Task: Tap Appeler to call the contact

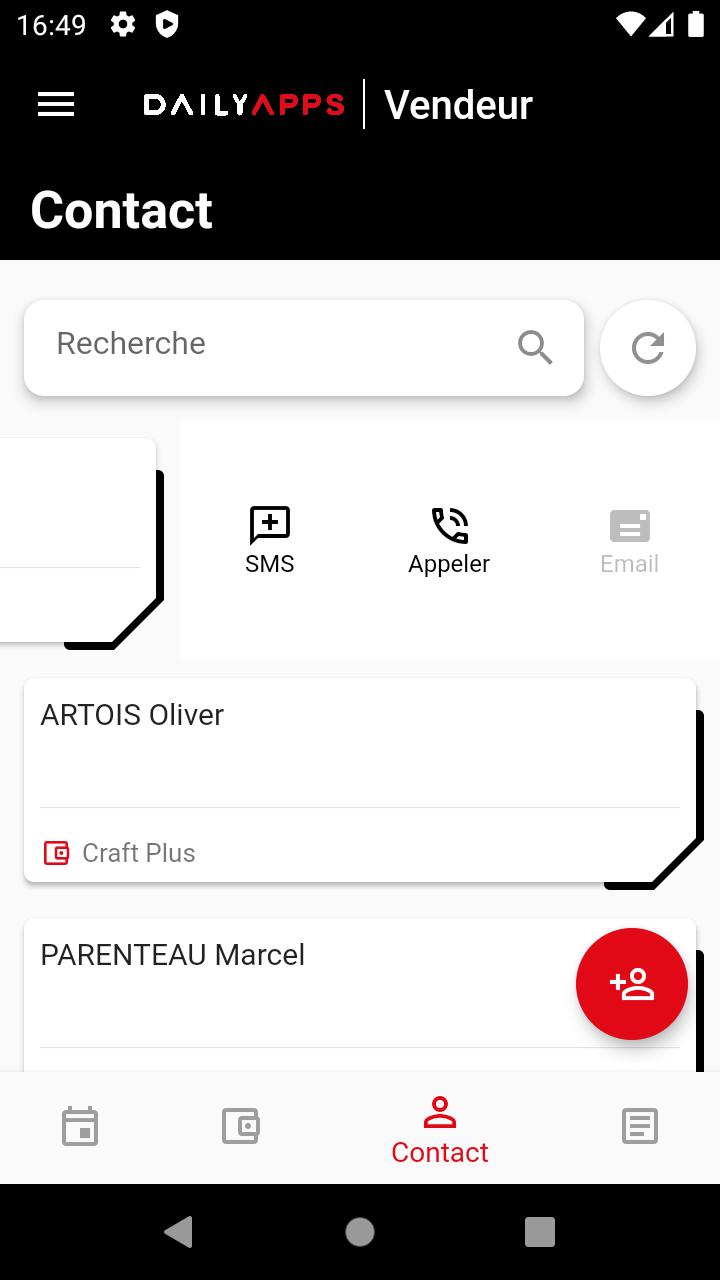Action: [x=449, y=540]
